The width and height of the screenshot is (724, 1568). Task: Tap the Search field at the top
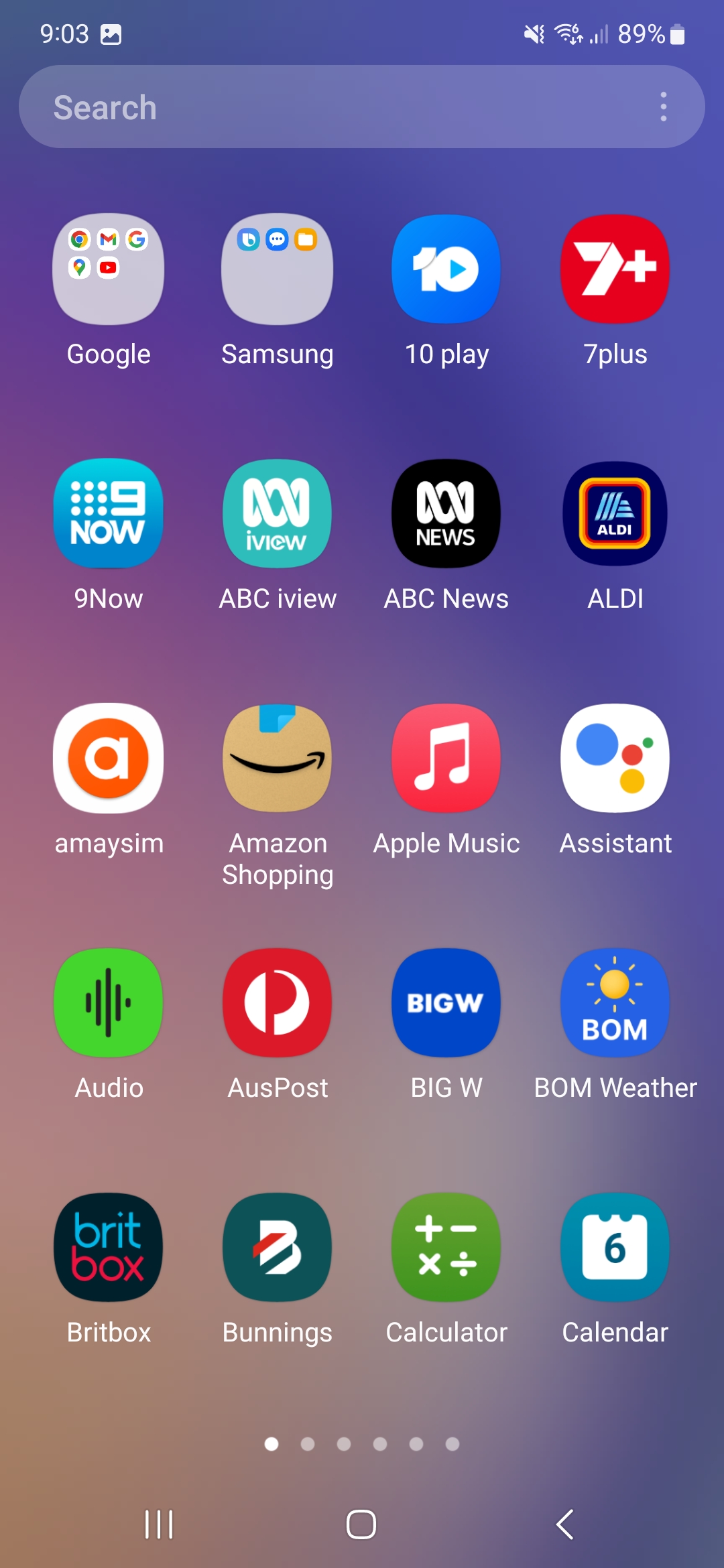coord(362,107)
